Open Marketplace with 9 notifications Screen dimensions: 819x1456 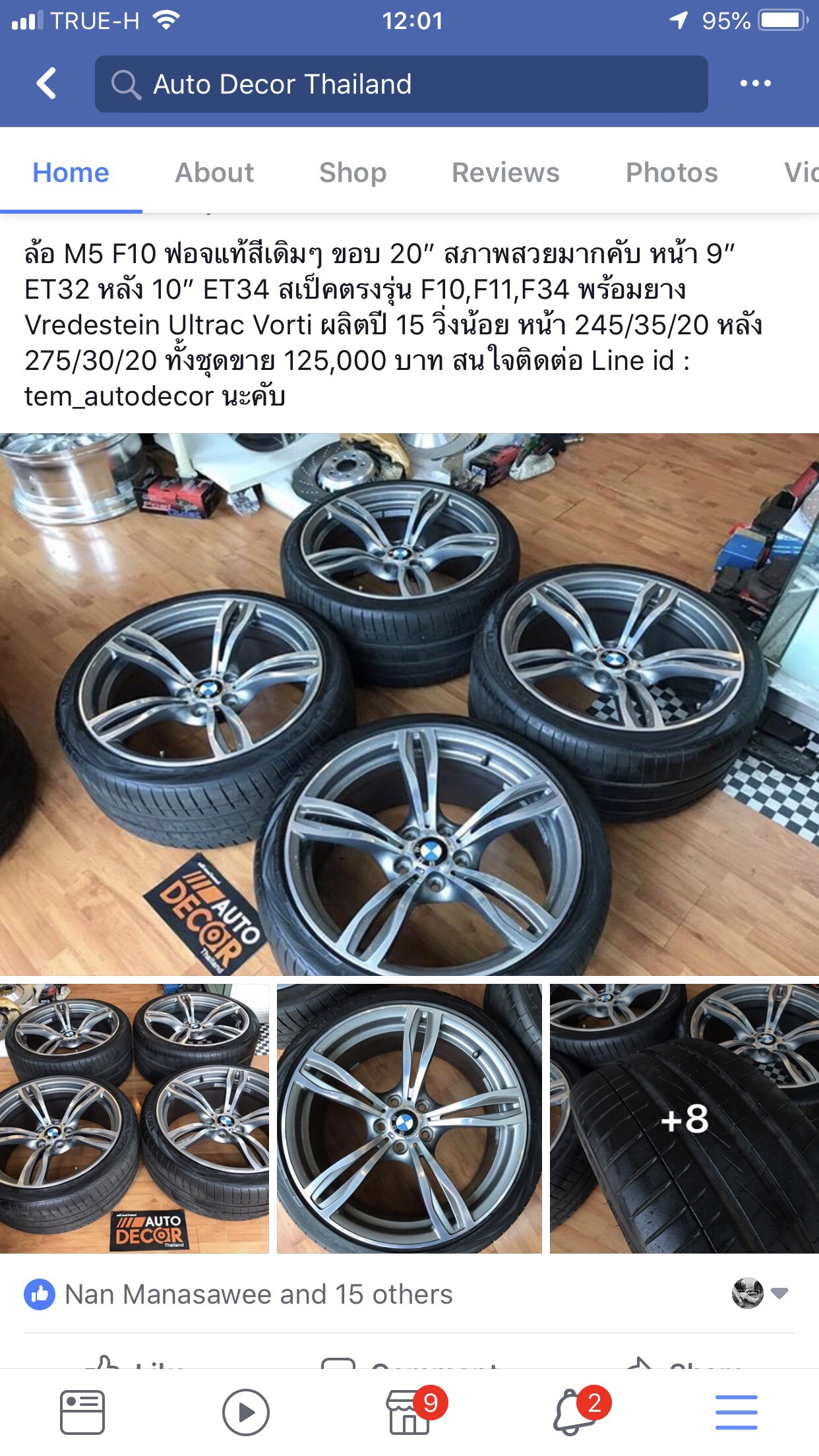(x=409, y=1412)
